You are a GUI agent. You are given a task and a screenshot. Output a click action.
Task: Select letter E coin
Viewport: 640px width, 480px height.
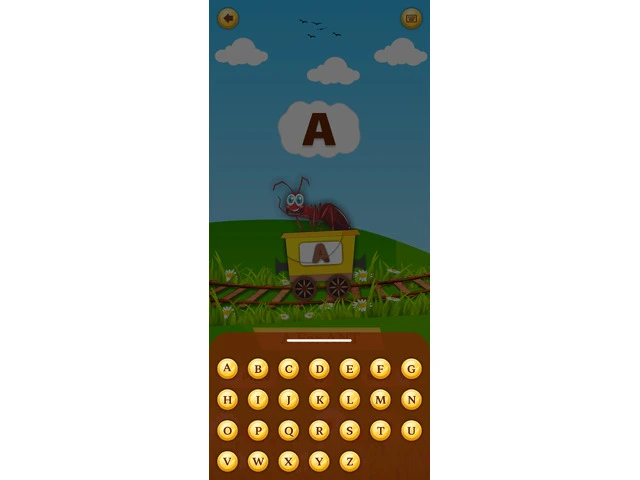[x=350, y=368]
